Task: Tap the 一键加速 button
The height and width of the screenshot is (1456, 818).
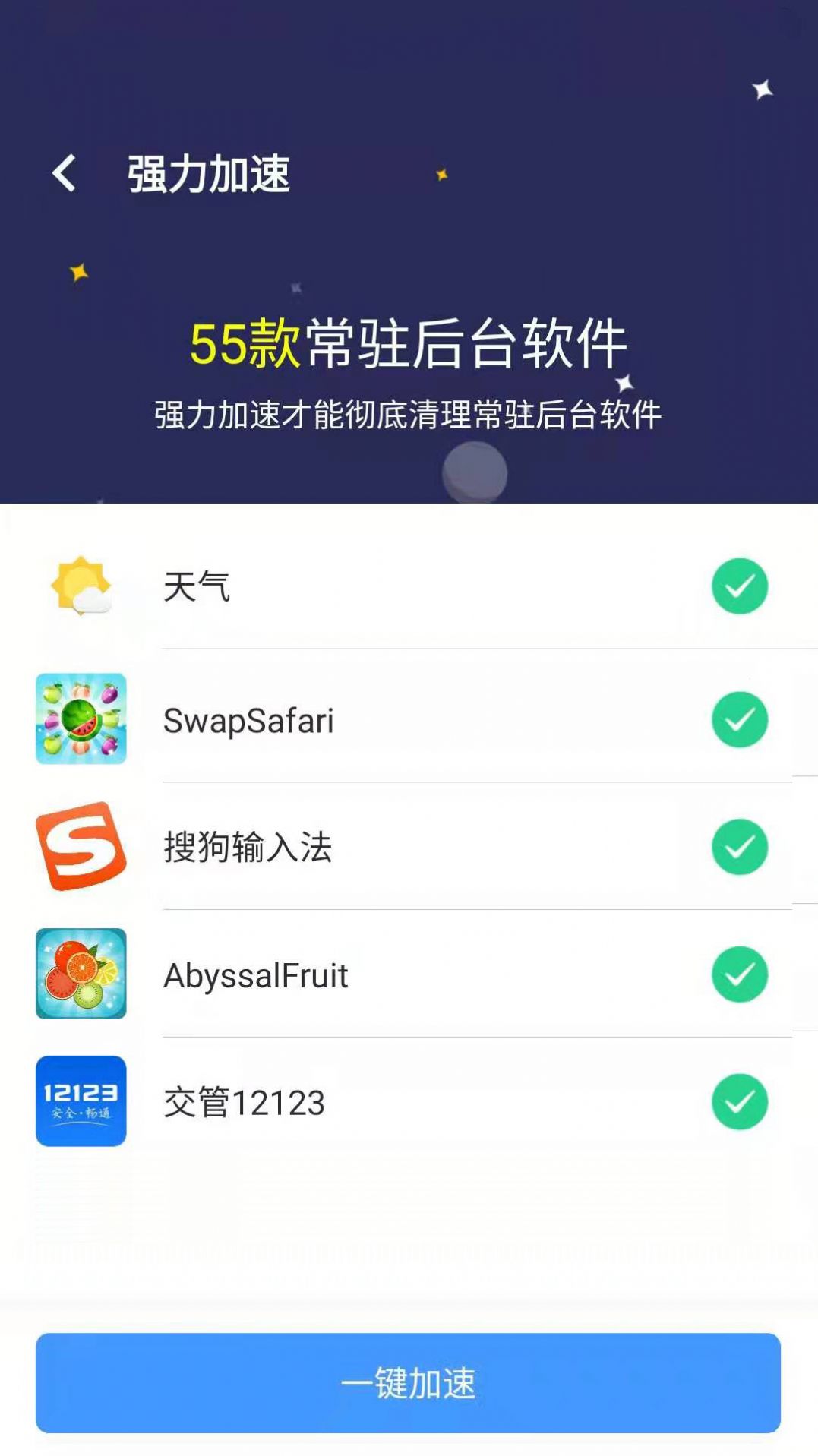Action: [408, 1383]
